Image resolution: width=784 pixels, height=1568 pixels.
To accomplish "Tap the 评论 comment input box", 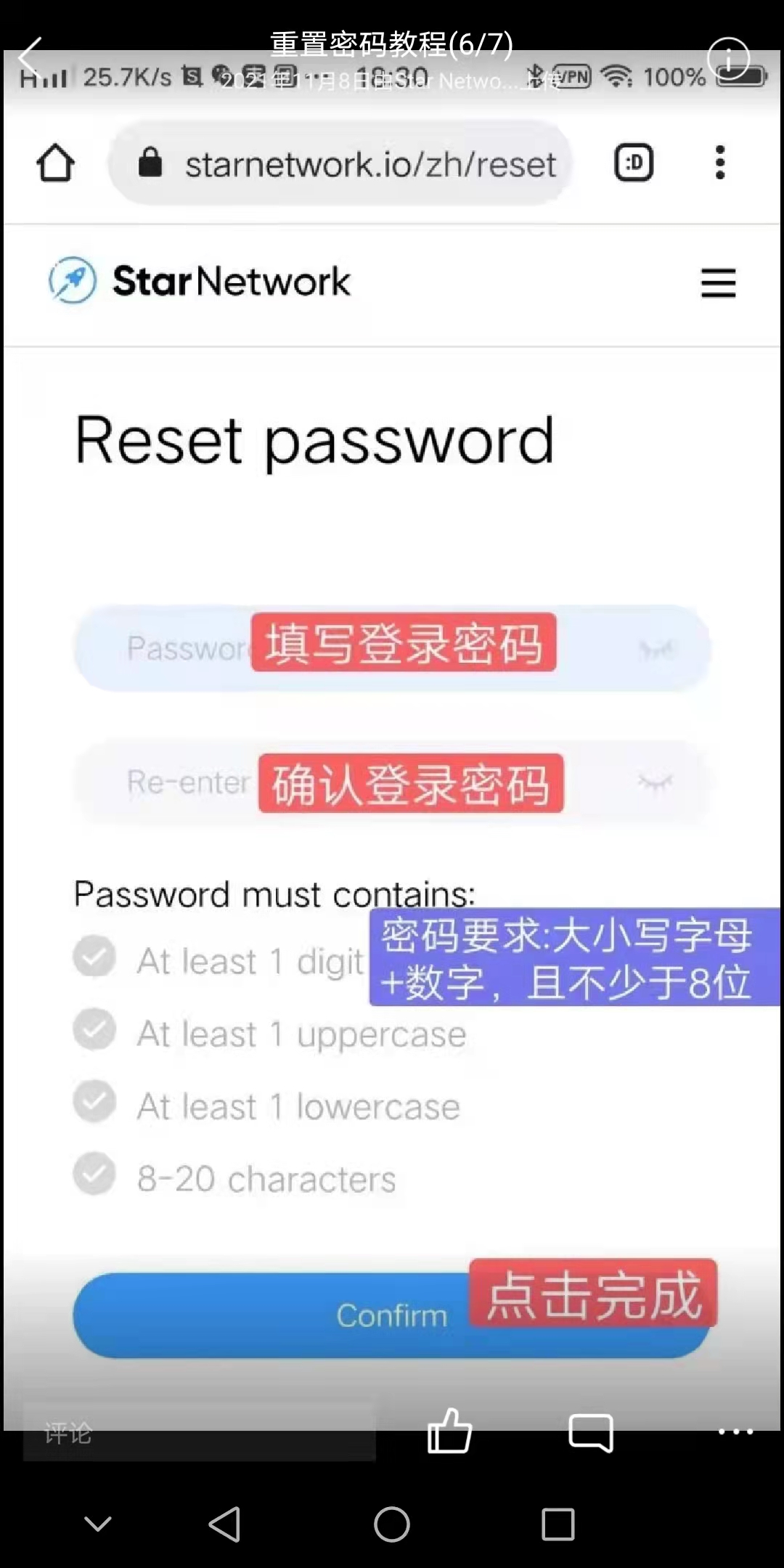I will click(199, 1433).
